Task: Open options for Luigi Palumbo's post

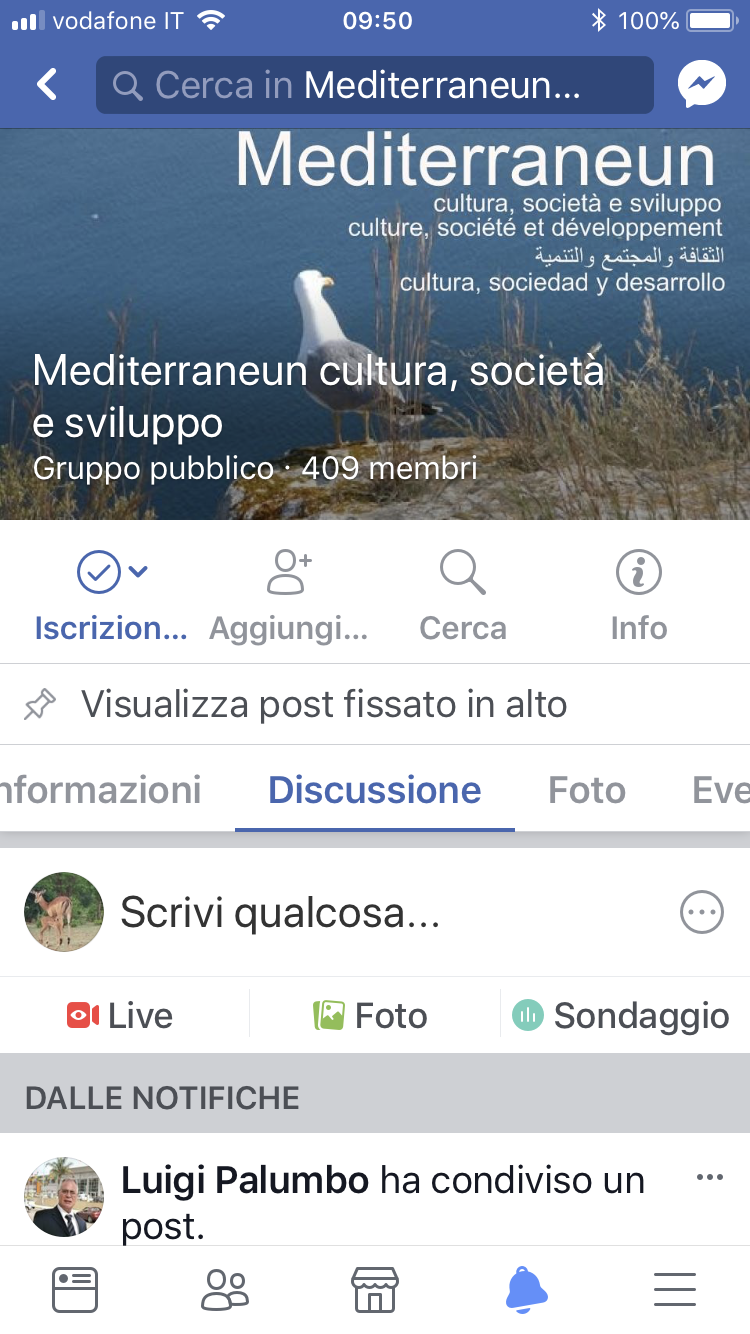Action: pyautogui.click(x=709, y=1178)
